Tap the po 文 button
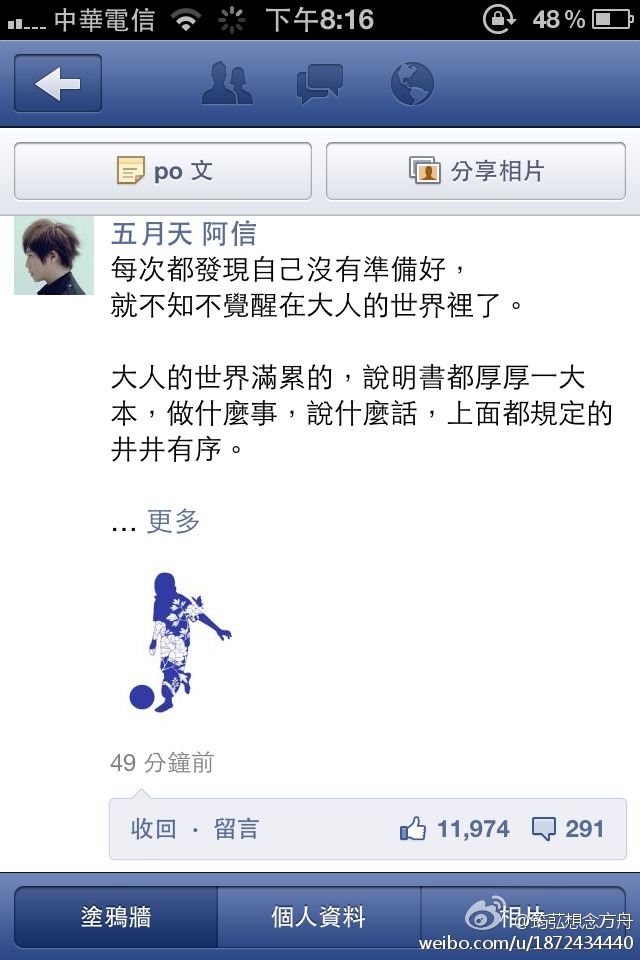Image resolution: width=640 pixels, height=960 pixels. [163, 171]
